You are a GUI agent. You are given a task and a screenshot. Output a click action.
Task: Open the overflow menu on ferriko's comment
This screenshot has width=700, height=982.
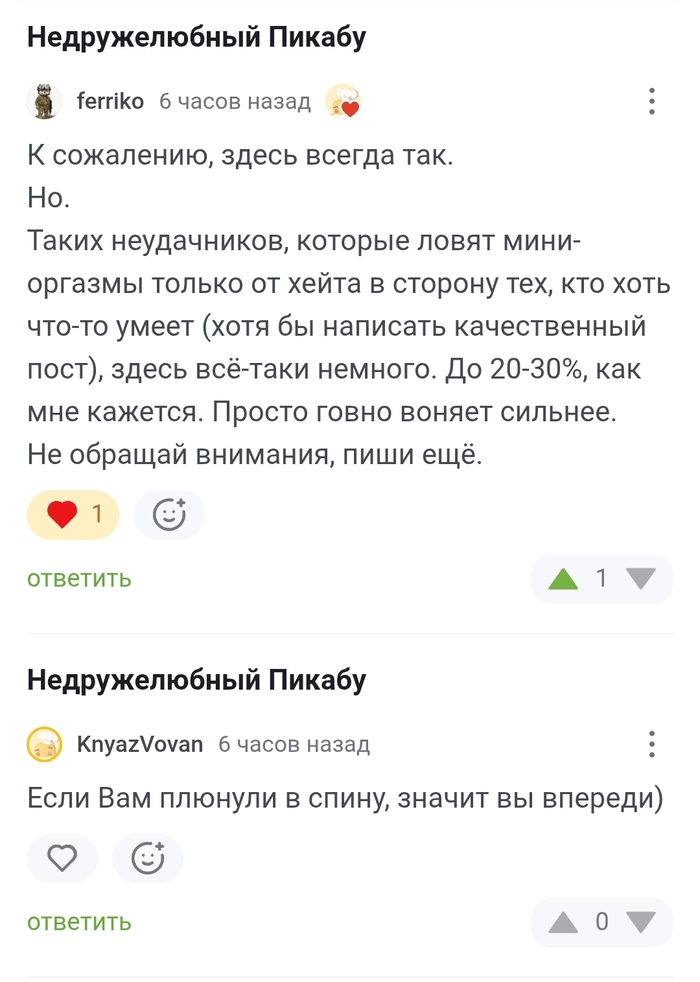coord(652,101)
